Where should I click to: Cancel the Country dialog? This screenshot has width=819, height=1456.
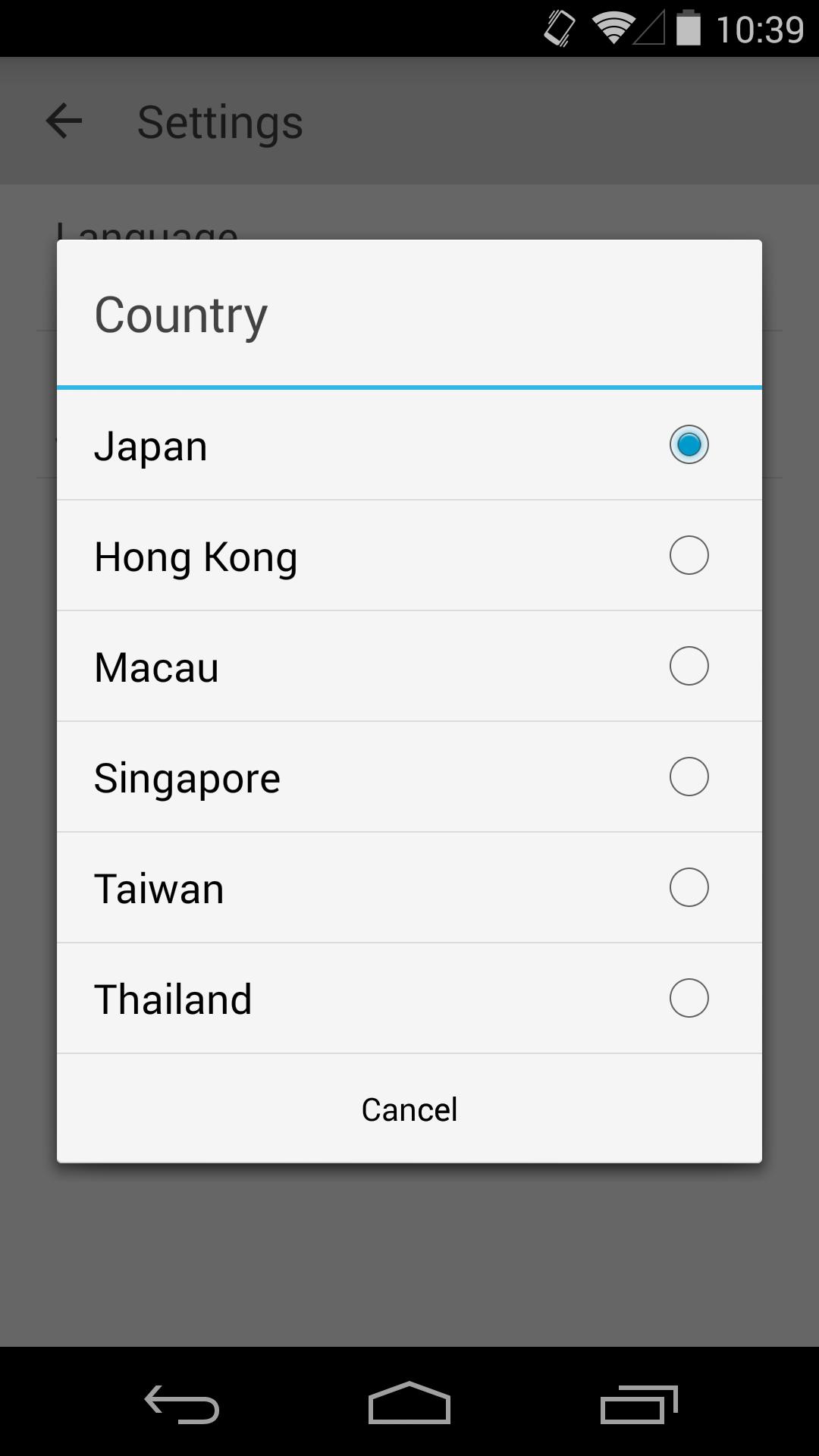click(409, 1109)
